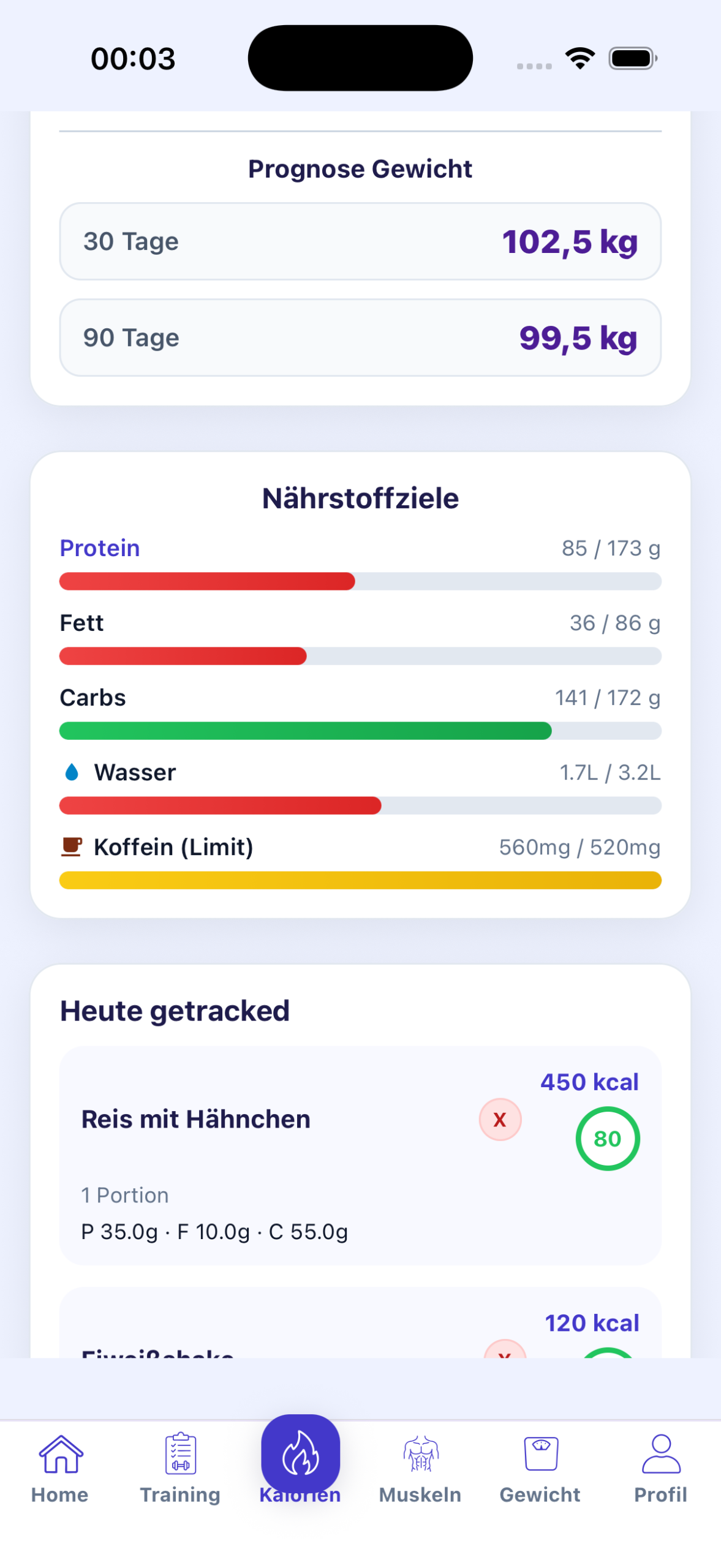Select the Reis mit Hähnchen entry

(x=196, y=1118)
